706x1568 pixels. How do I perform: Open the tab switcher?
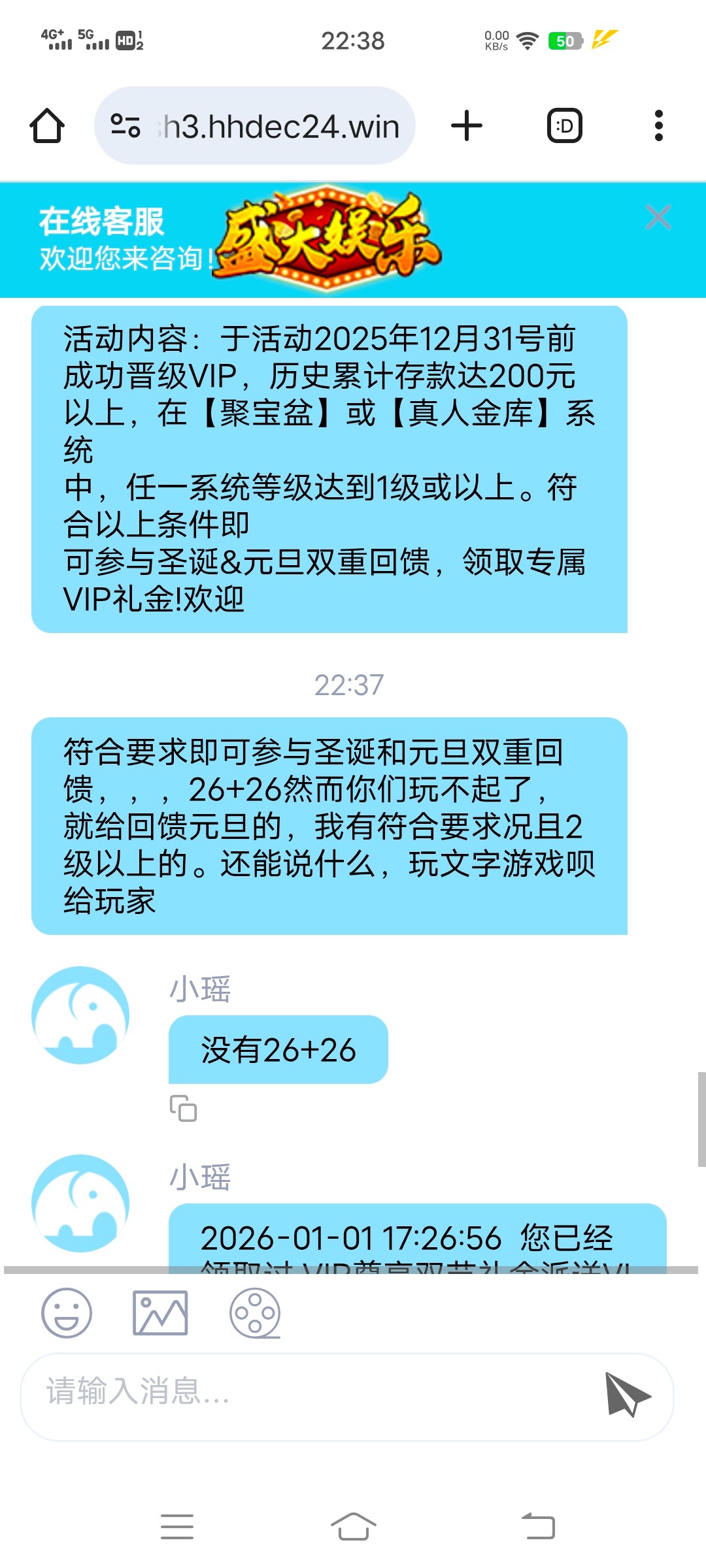564,125
